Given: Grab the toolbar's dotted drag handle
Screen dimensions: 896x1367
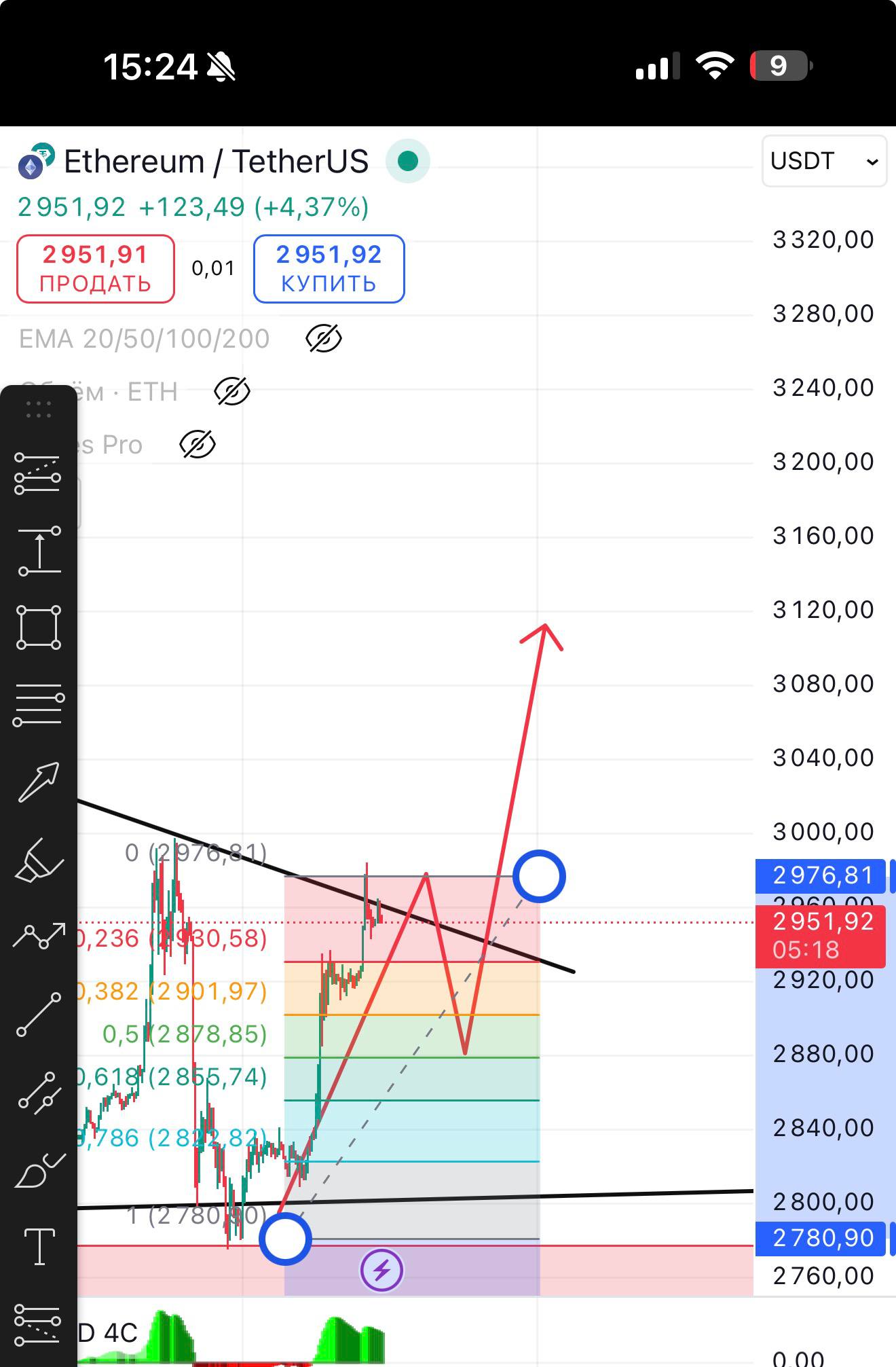Looking at the screenshot, I should pos(39,409).
